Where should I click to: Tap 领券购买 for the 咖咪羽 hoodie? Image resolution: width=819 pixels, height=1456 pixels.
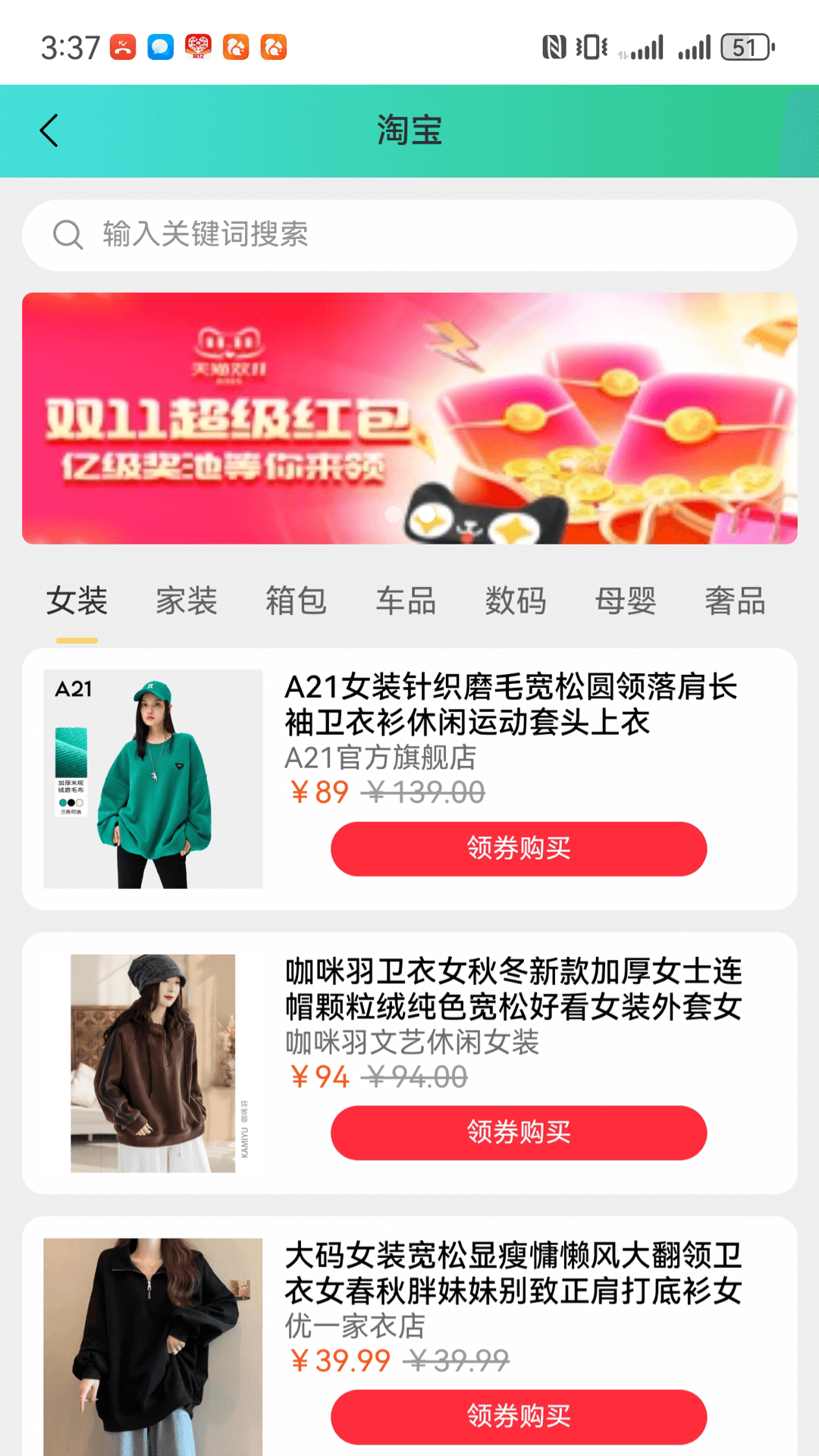[x=518, y=1133]
